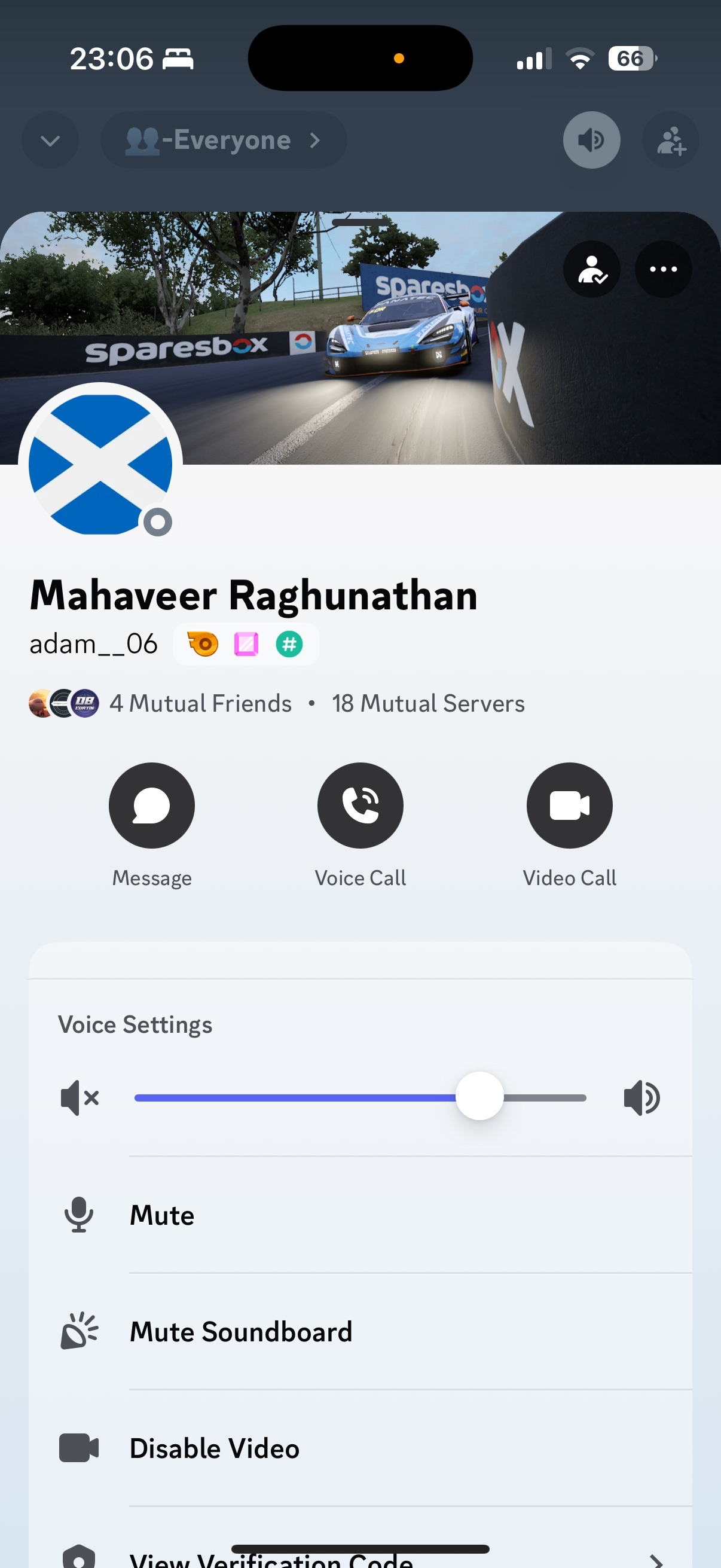This screenshot has height=1568, width=721.
Task: Tap the user volume slider
Action: tap(479, 1097)
